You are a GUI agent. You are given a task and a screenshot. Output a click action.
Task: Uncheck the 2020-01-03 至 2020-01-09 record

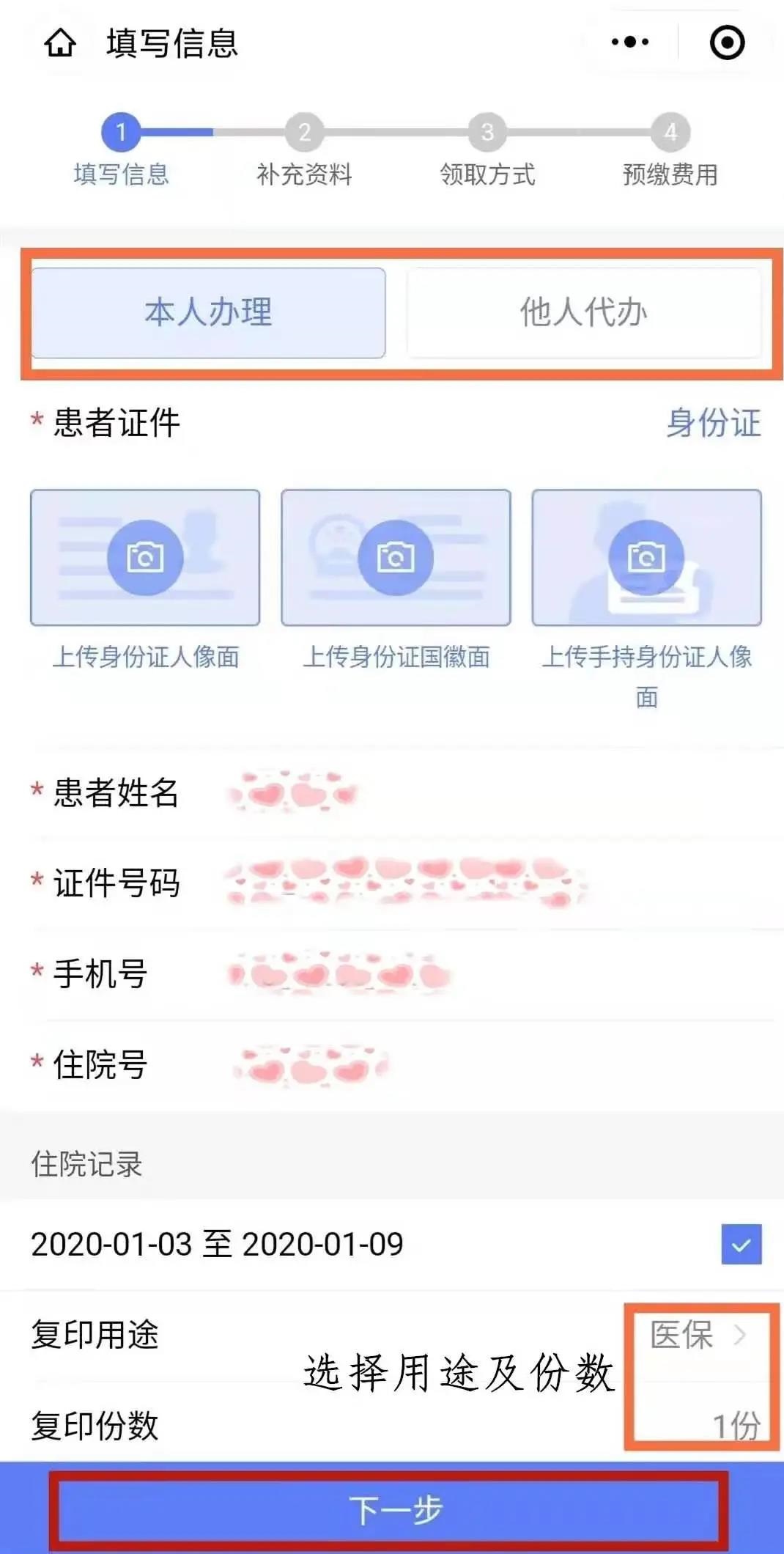[741, 1244]
